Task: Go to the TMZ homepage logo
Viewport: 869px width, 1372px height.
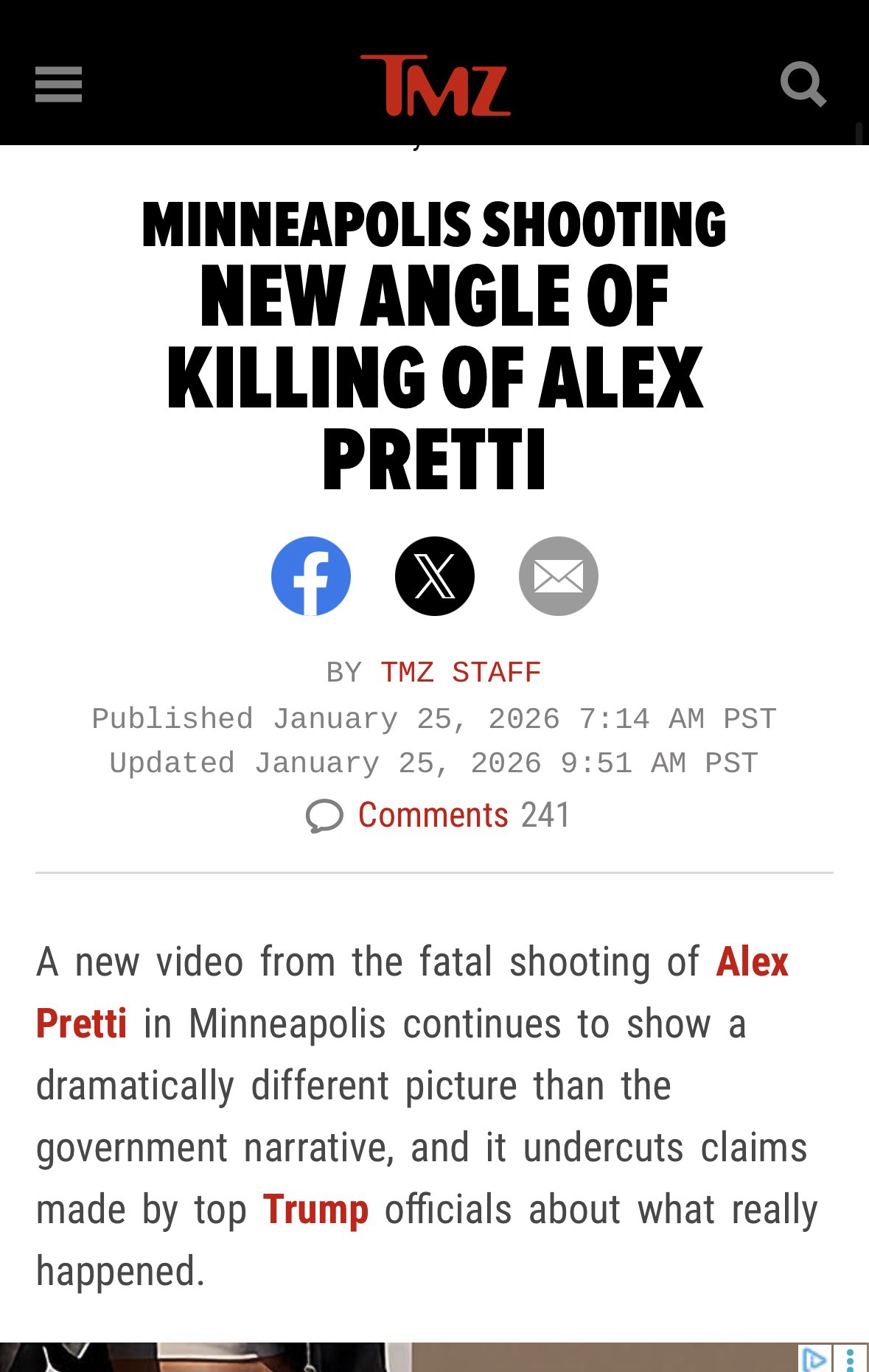Action: (x=435, y=85)
